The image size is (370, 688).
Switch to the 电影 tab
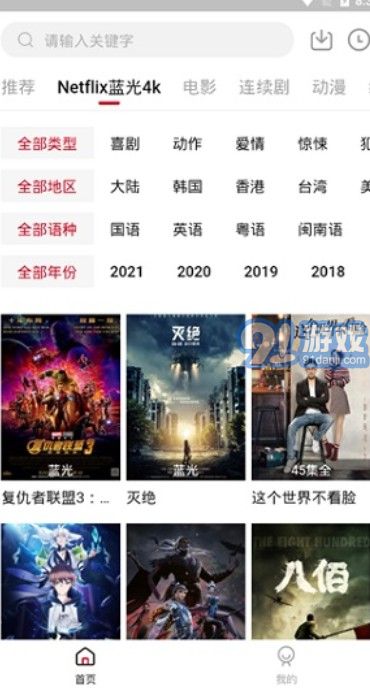point(200,87)
